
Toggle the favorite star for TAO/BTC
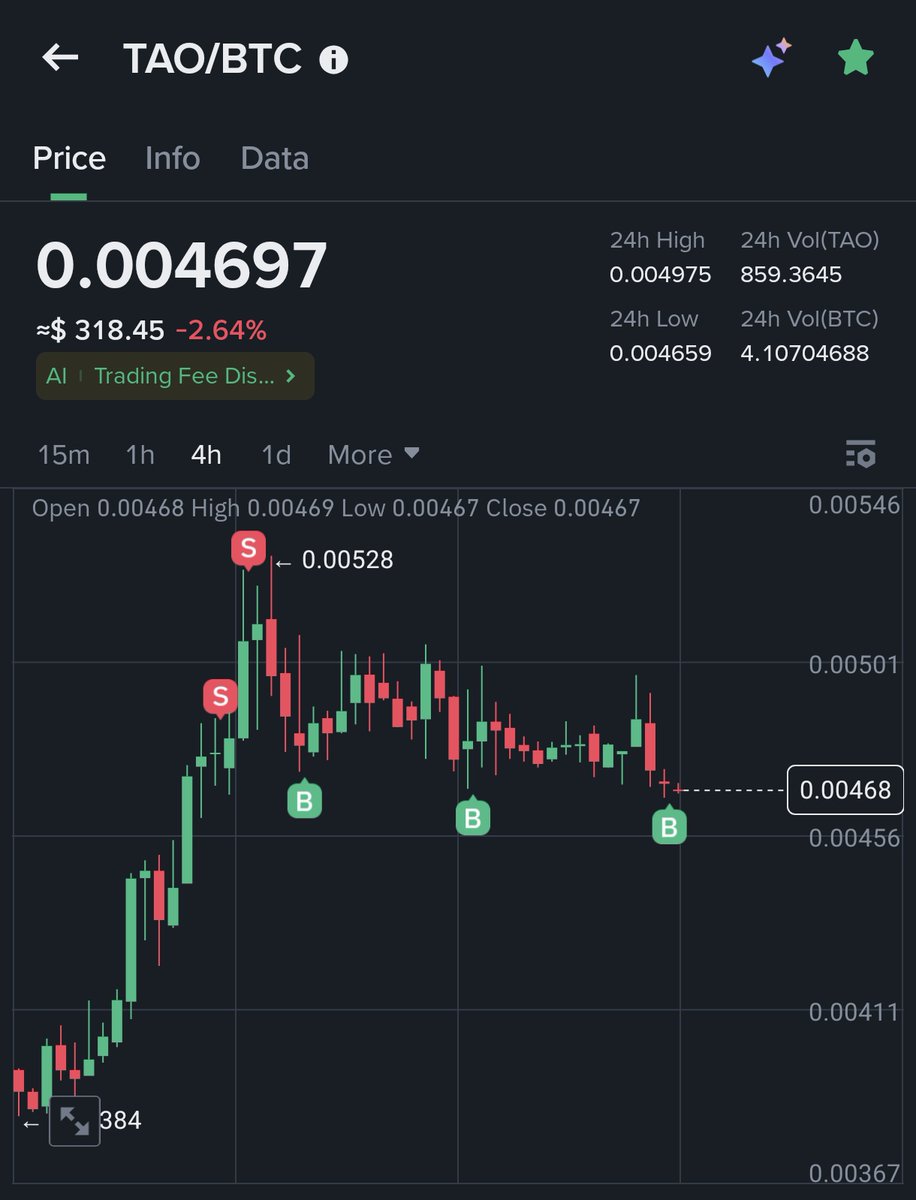pyautogui.click(x=855, y=58)
